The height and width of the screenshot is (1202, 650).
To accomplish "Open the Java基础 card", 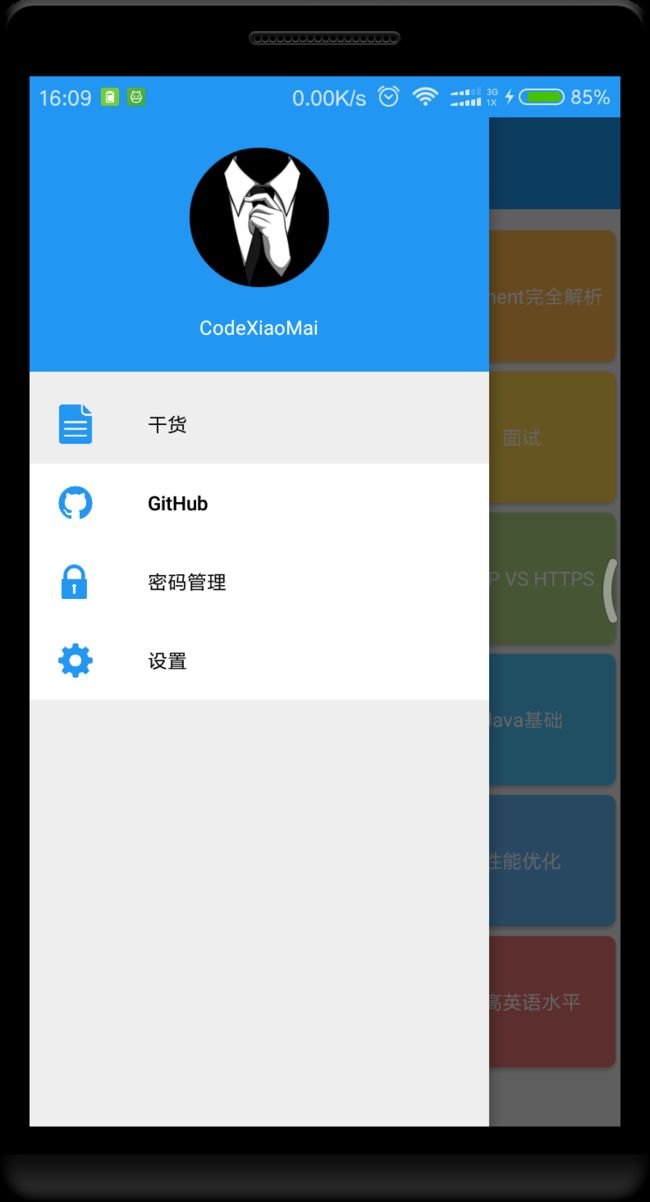I will click(552, 720).
